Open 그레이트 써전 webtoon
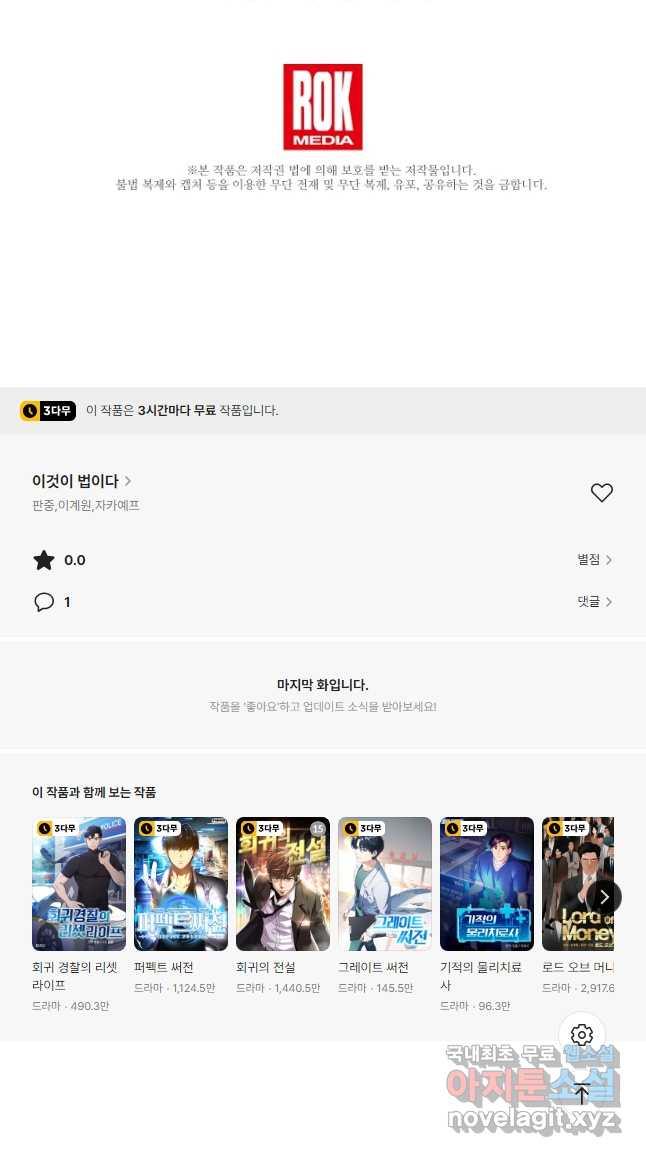 tap(385, 884)
